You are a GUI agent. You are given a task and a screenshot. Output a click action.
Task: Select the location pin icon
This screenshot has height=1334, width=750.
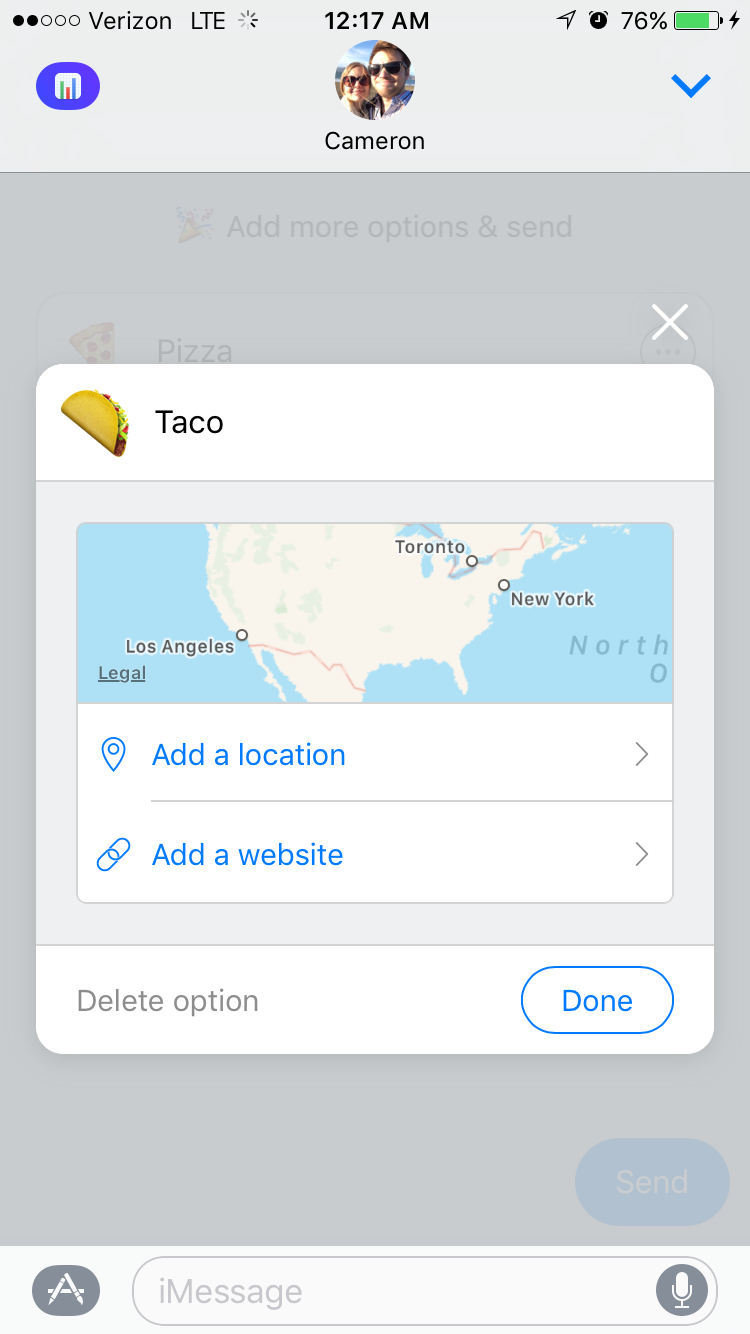pyautogui.click(x=112, y=754)
